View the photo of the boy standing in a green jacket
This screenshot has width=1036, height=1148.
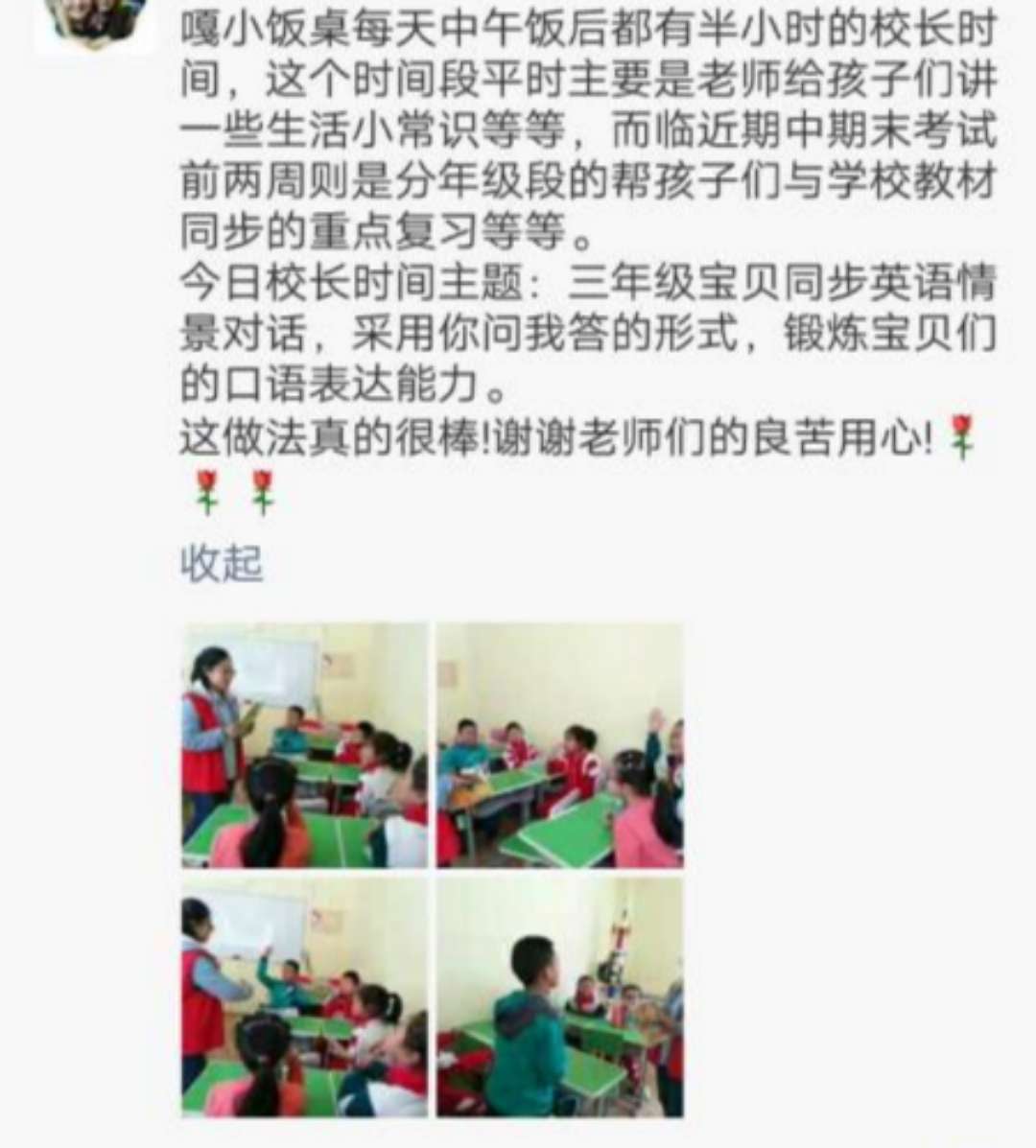[560, 997]
